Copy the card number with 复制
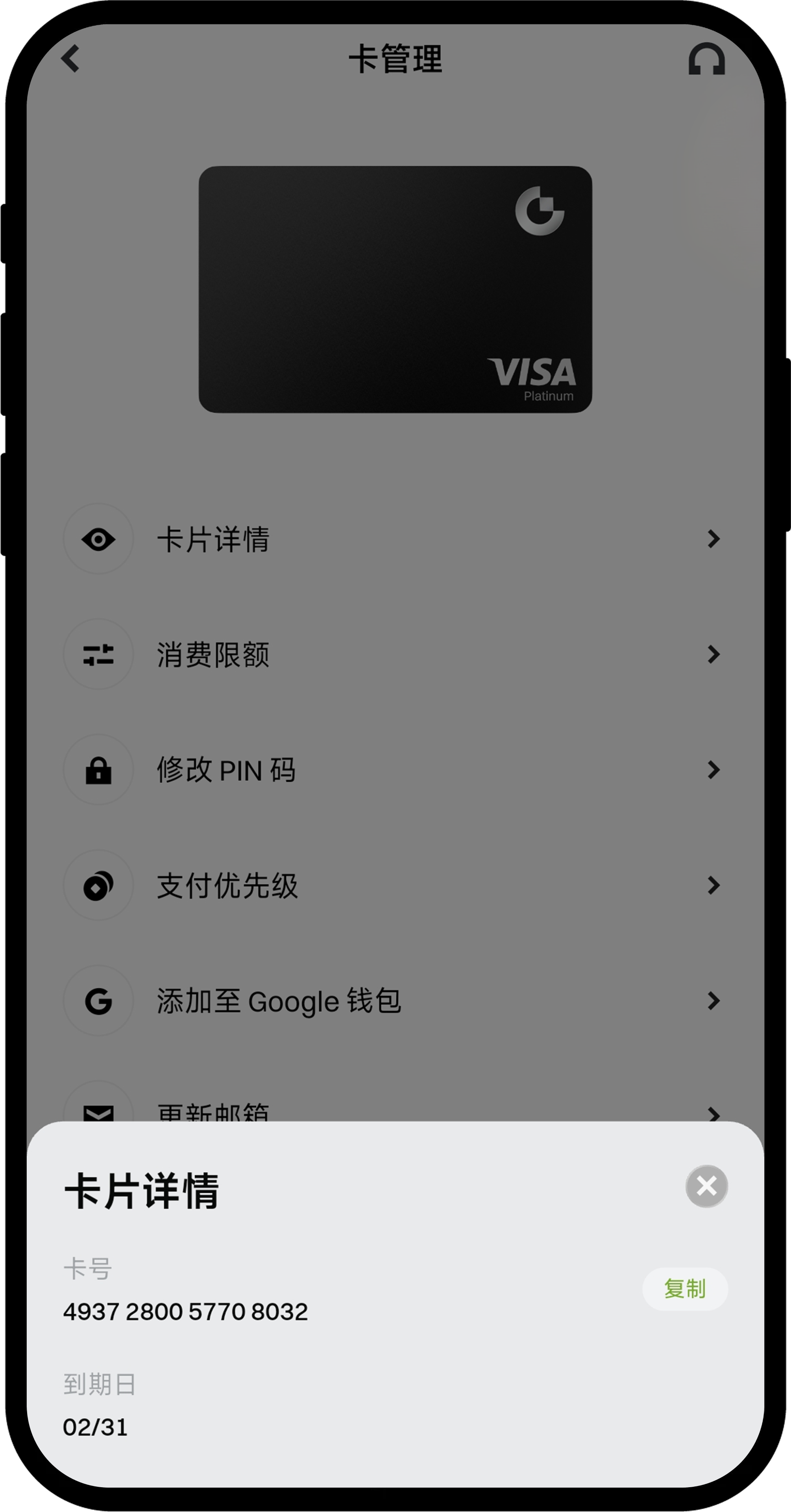Viewport: 791px width, 1512px height. pos(685,1289)
